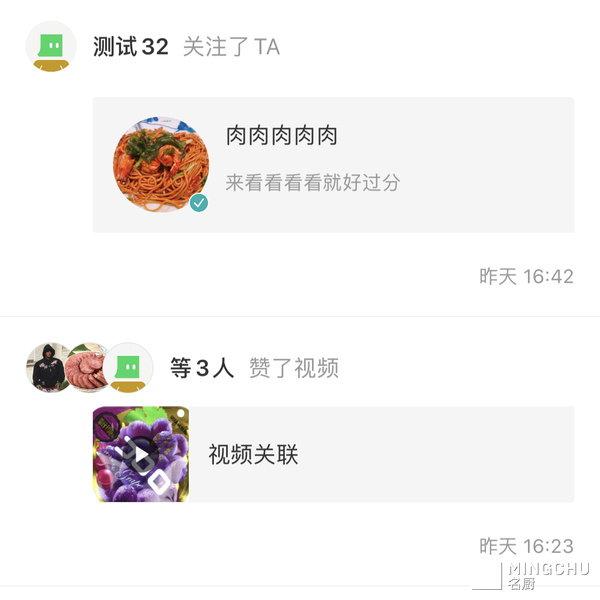This screenshot has width=600, height=600.
Task: Tap the 测试32 username
Action: pyautogui.click(x=130, y=47)
